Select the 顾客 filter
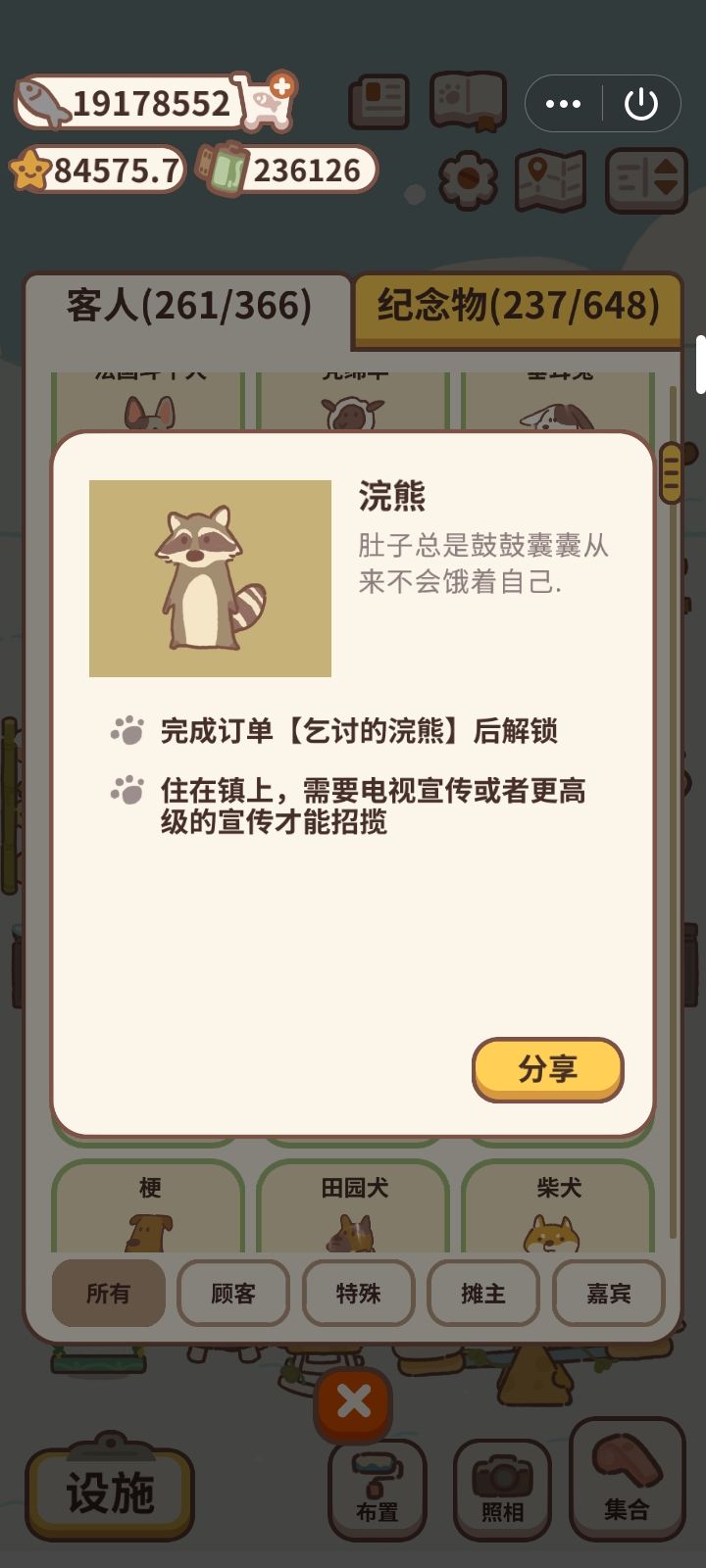 click(x=233, y=1294)
